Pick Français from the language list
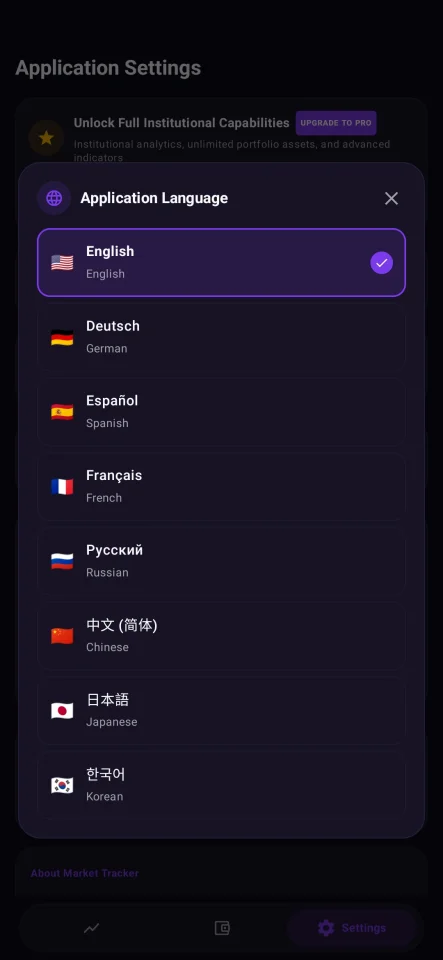The height and width of the screenshot is (960, 443). tap(222, 487)
